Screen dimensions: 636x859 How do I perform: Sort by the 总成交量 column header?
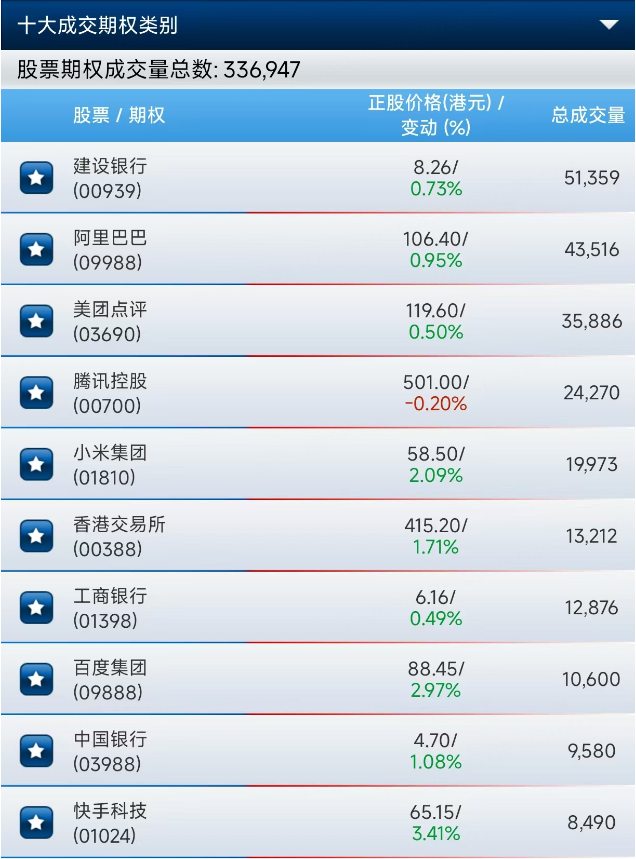pos(588,116)
